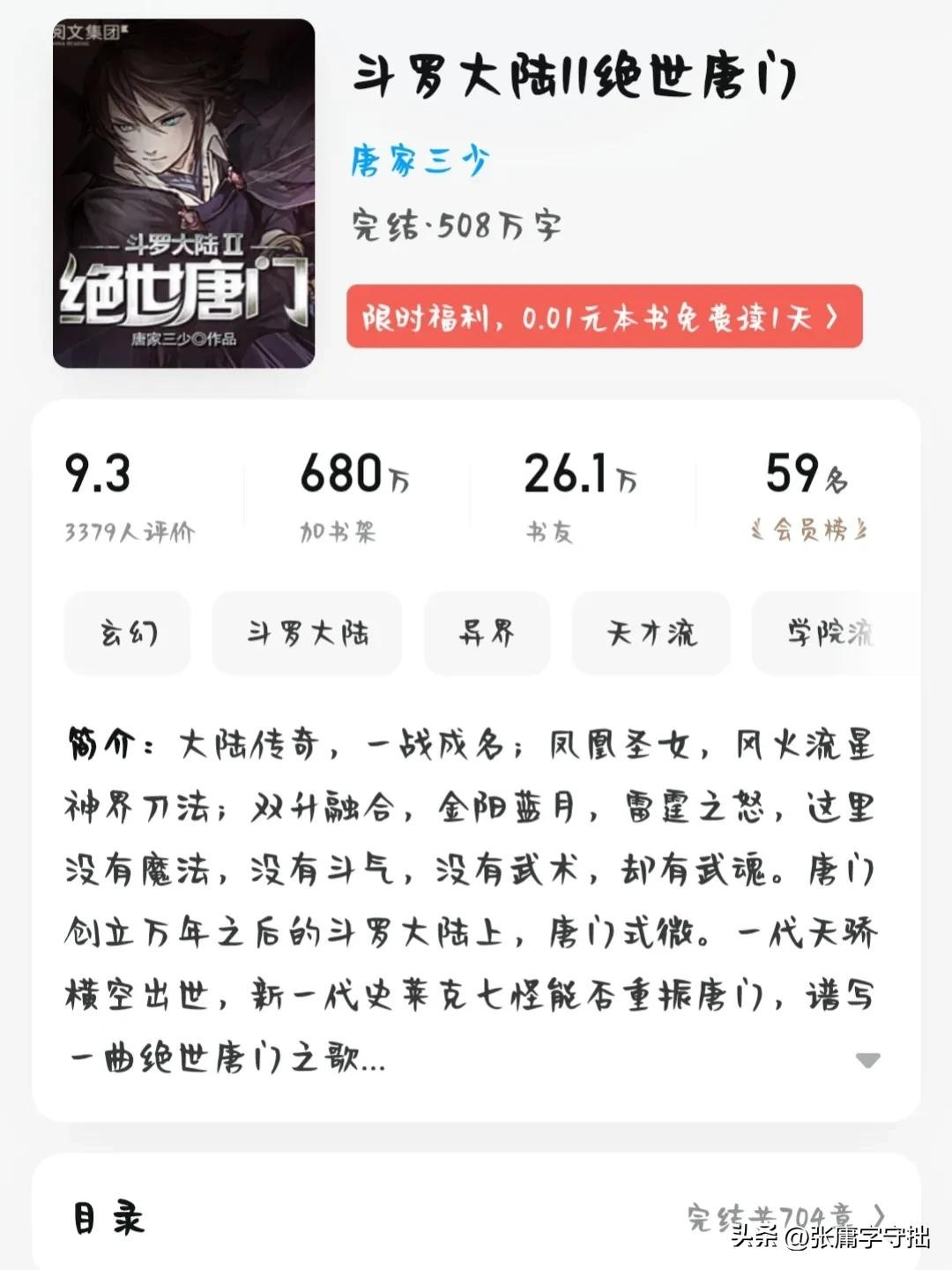Tap the 限时福利 0.01元 offer banner
Screen dimensions: 952x1270
[x=604, y=317]
